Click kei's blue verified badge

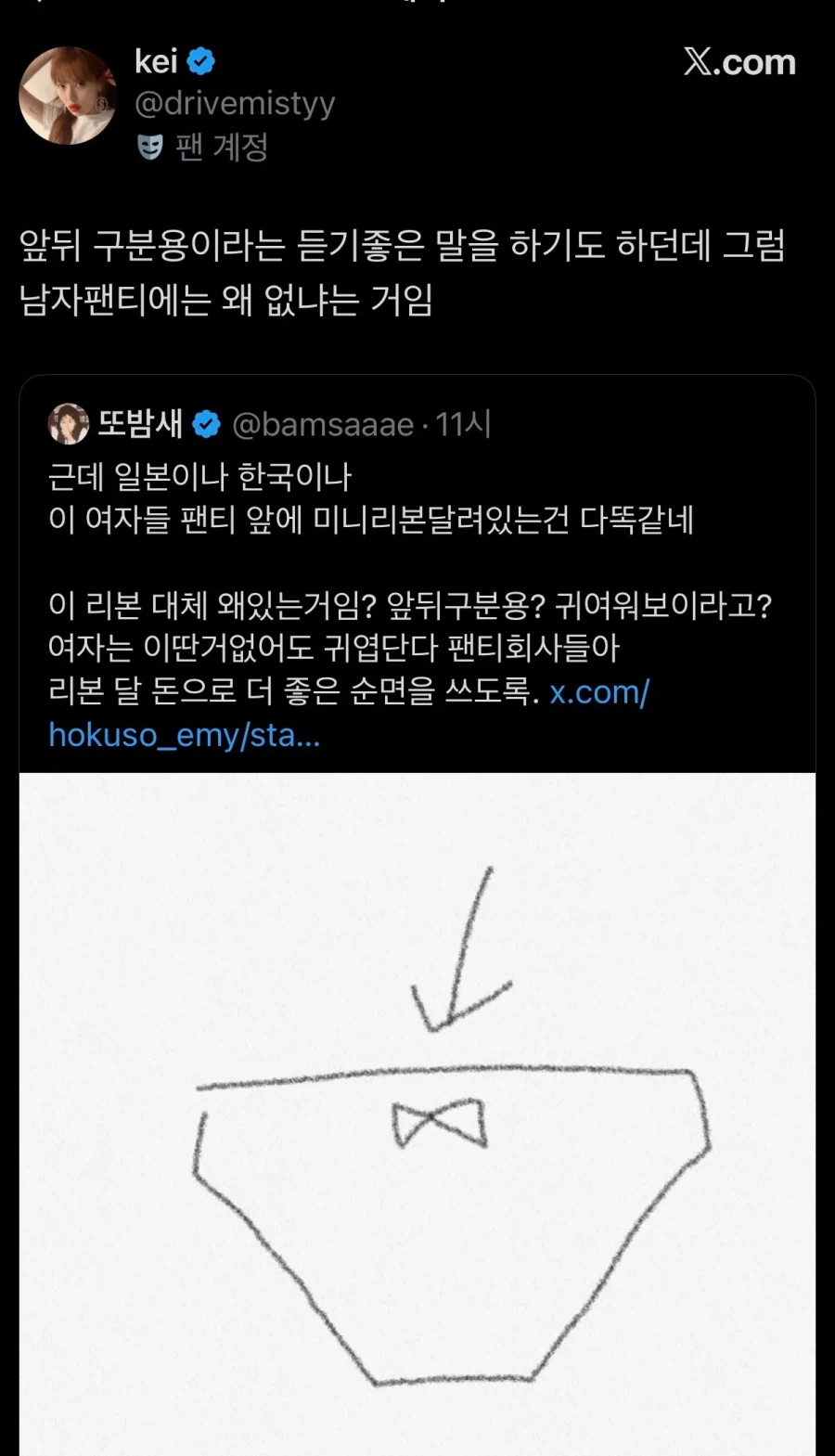click(199, 60)
